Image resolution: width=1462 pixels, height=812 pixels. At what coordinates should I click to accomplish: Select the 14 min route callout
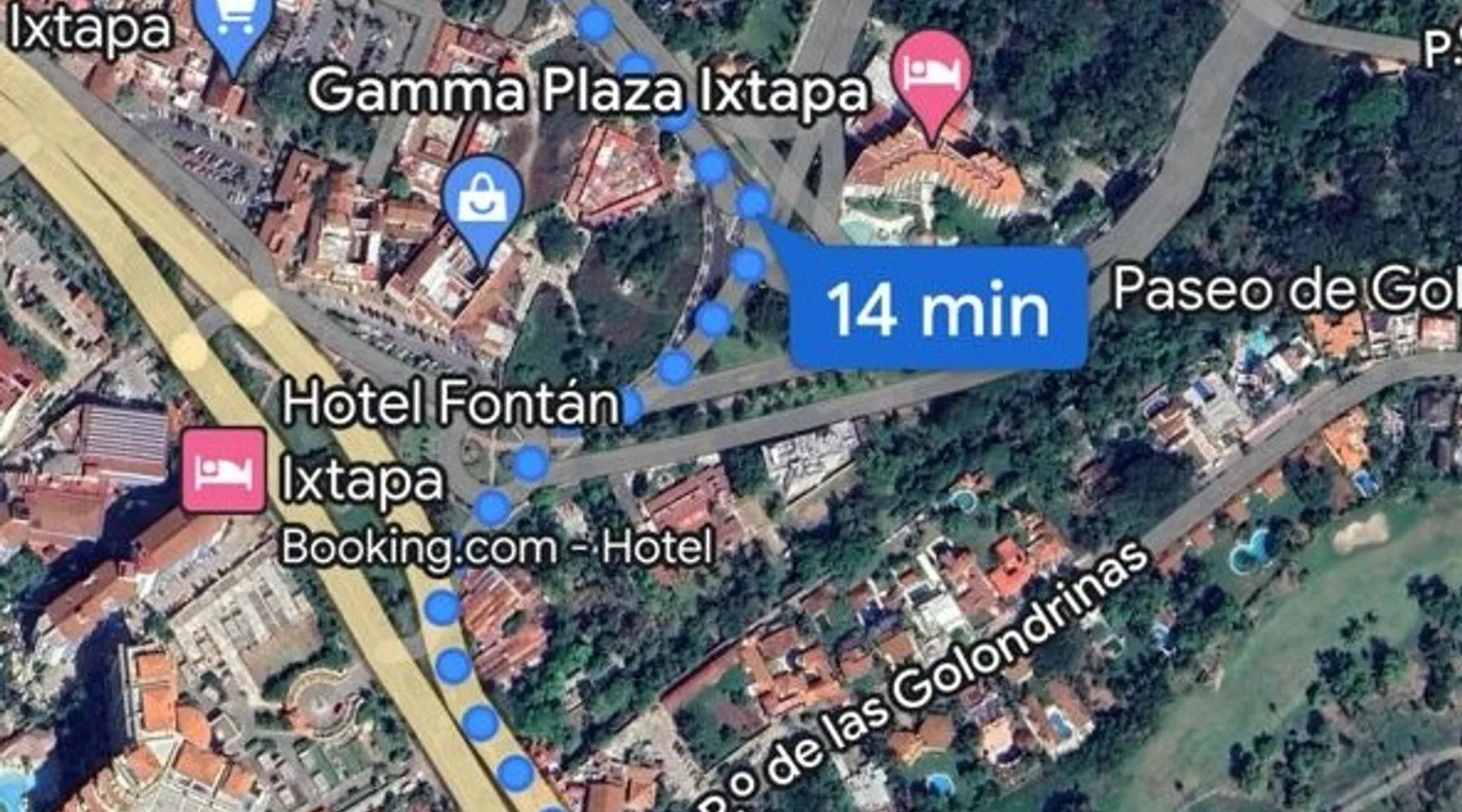[938, 309]
